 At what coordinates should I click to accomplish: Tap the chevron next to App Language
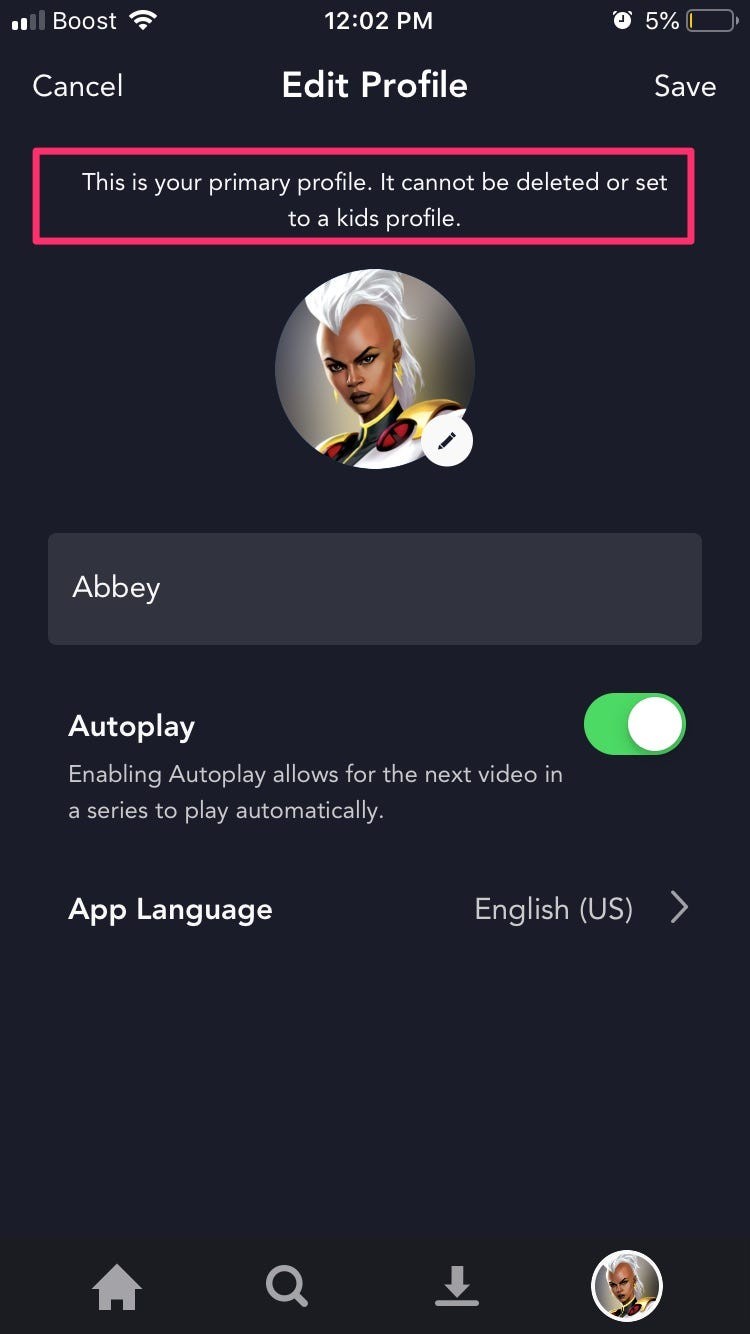tap(679, 908)
